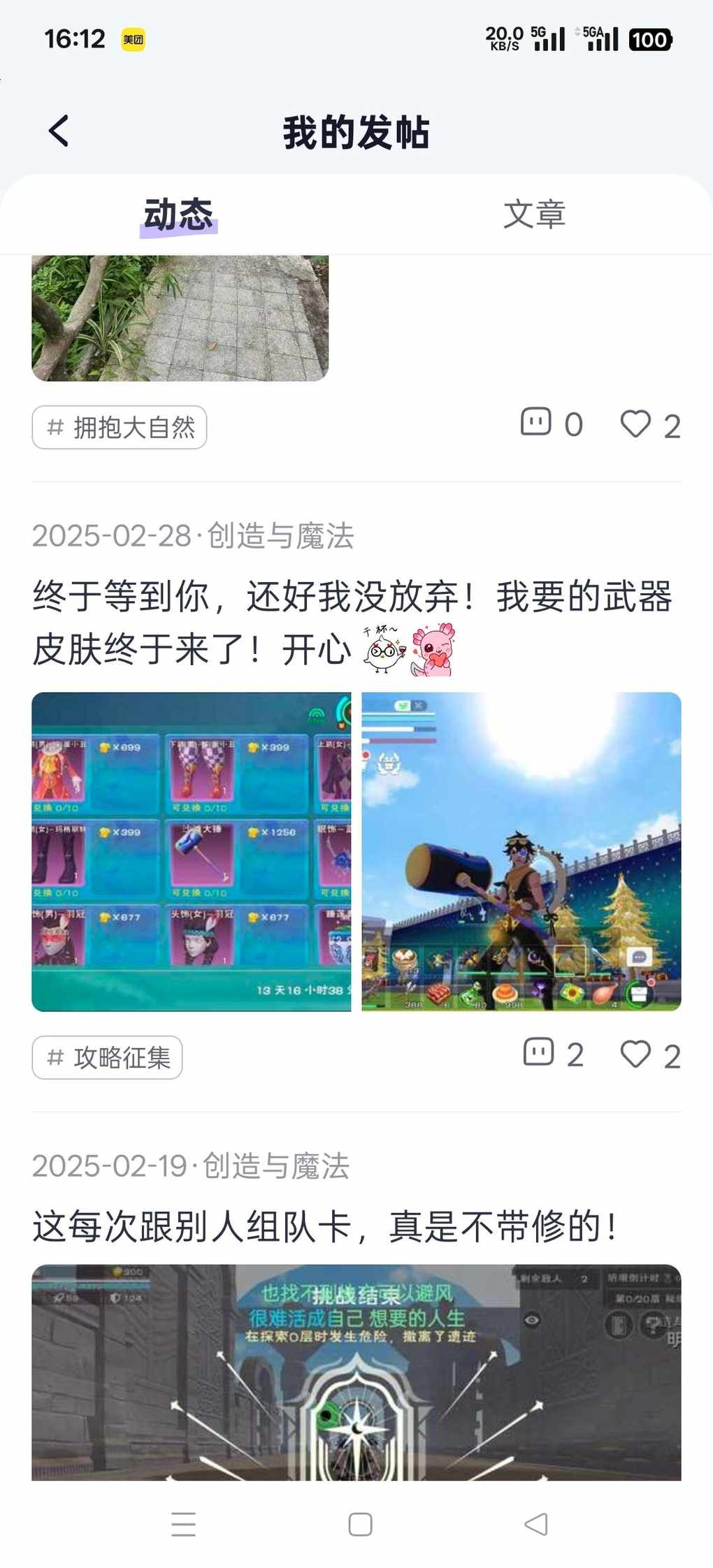
Task: Switch to the 文章 tab
Action: [534, 214]
